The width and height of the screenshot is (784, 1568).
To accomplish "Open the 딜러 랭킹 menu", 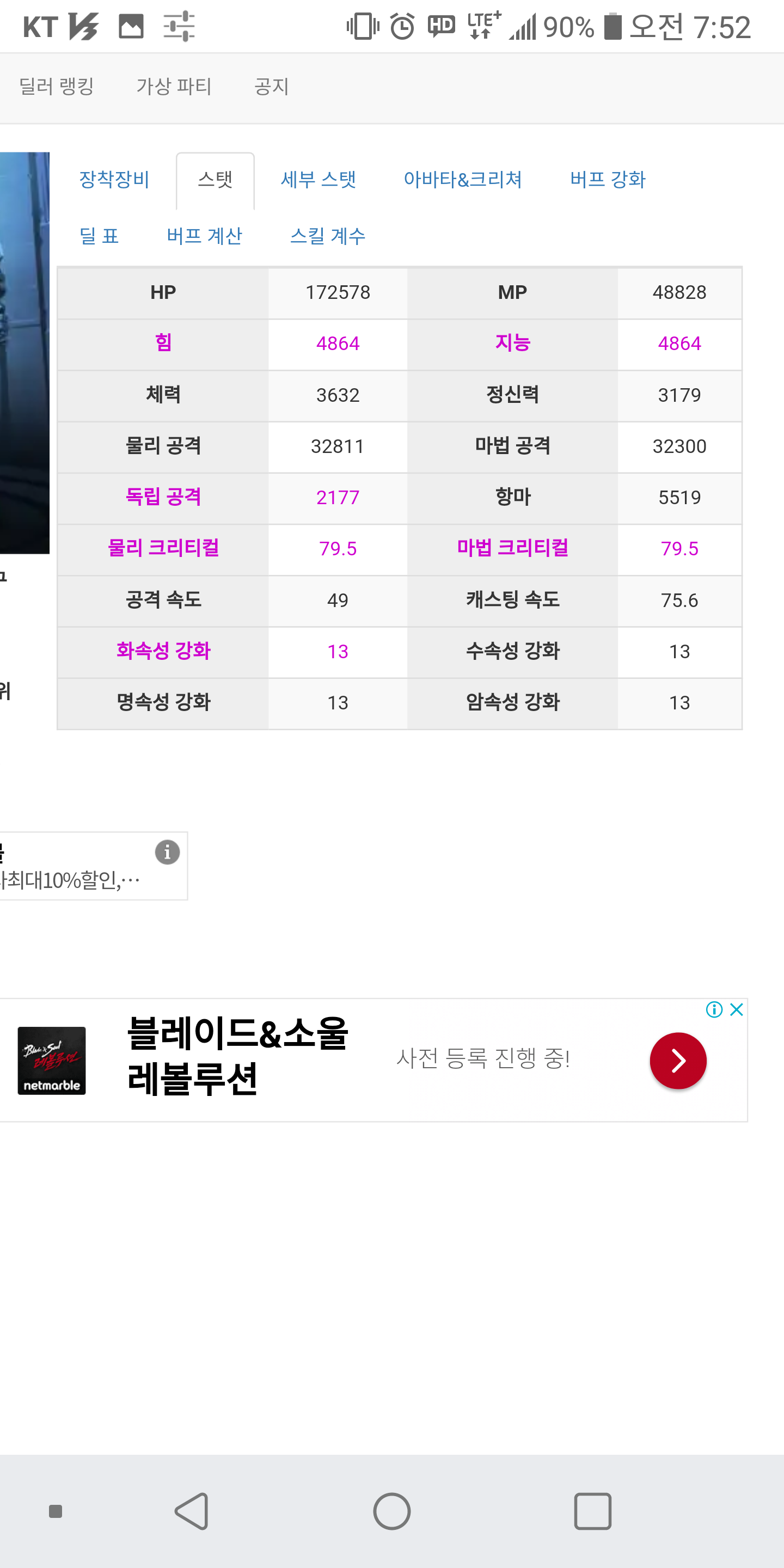I will (x=57, y=87).
